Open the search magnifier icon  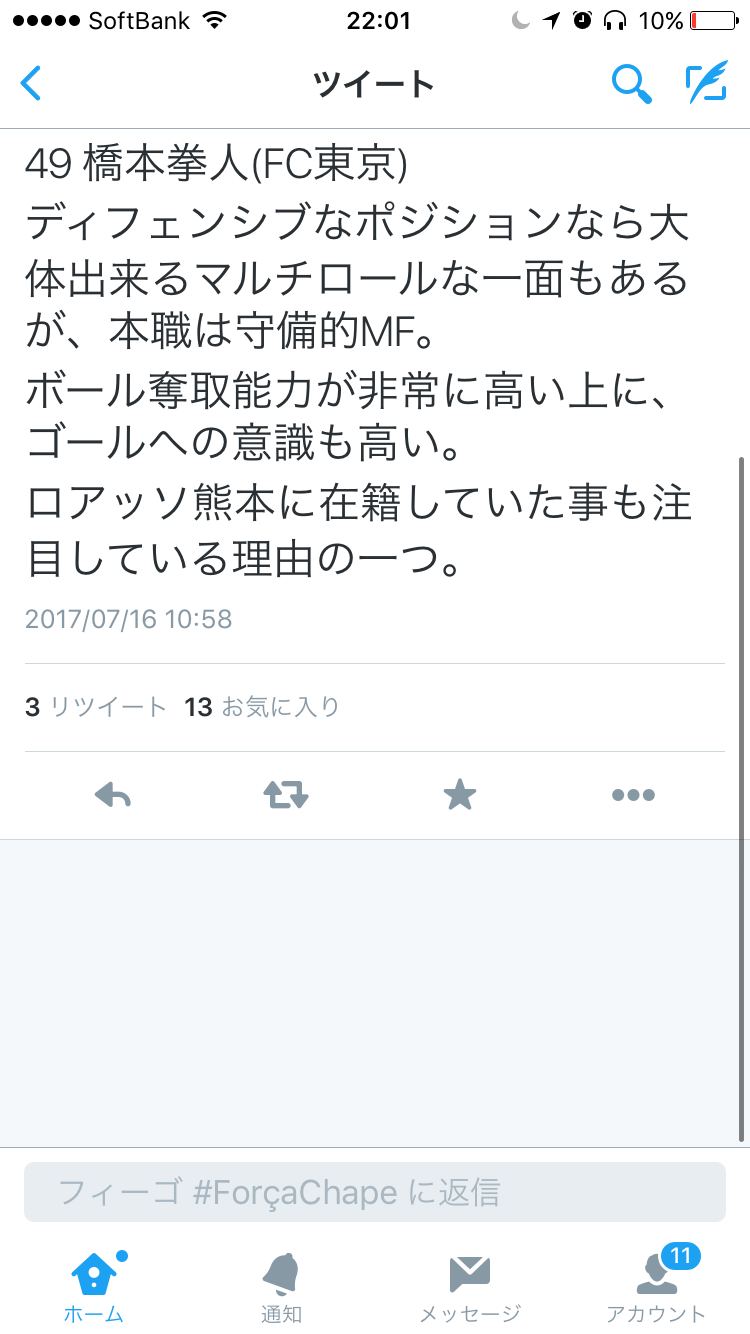(x=632, y=84)
